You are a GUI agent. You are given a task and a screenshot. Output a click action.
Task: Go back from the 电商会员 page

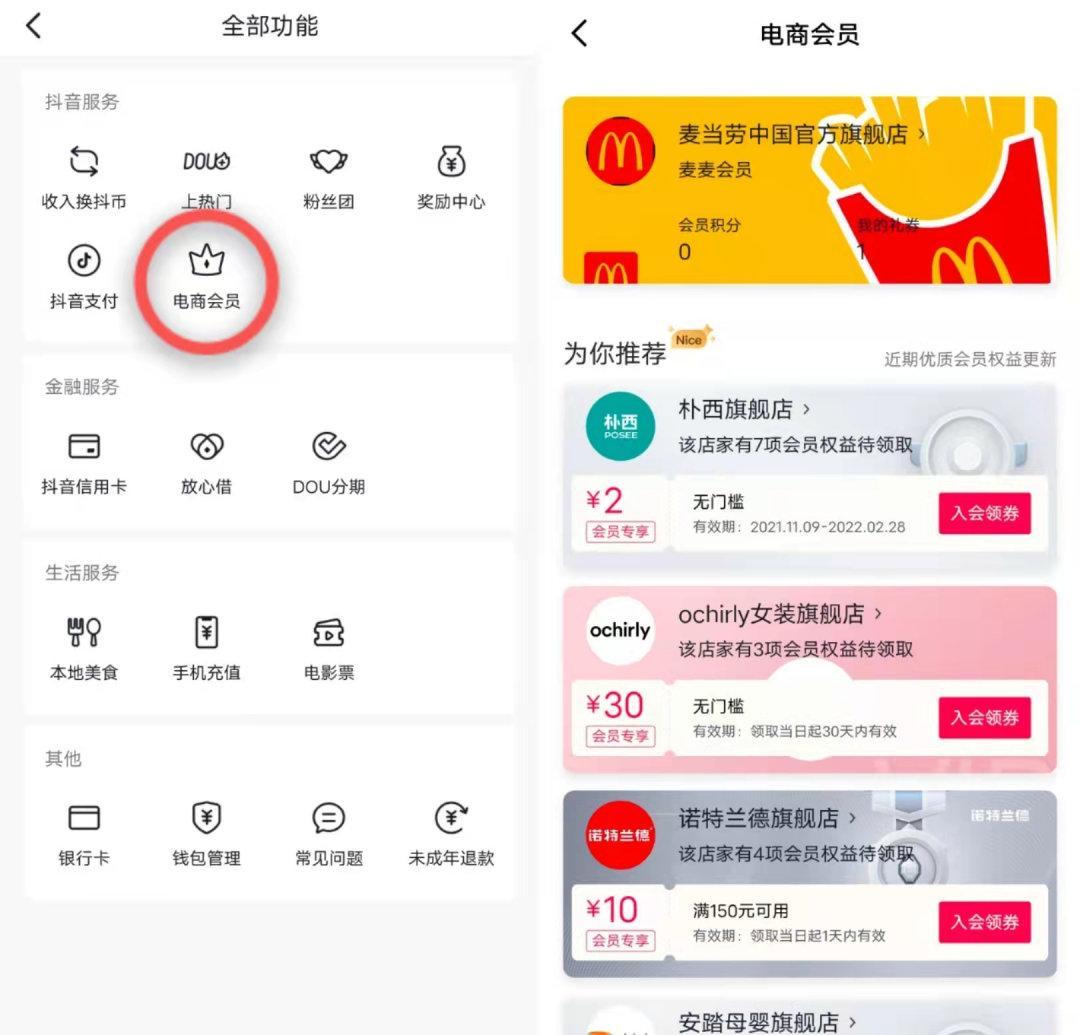pos(579,34)
